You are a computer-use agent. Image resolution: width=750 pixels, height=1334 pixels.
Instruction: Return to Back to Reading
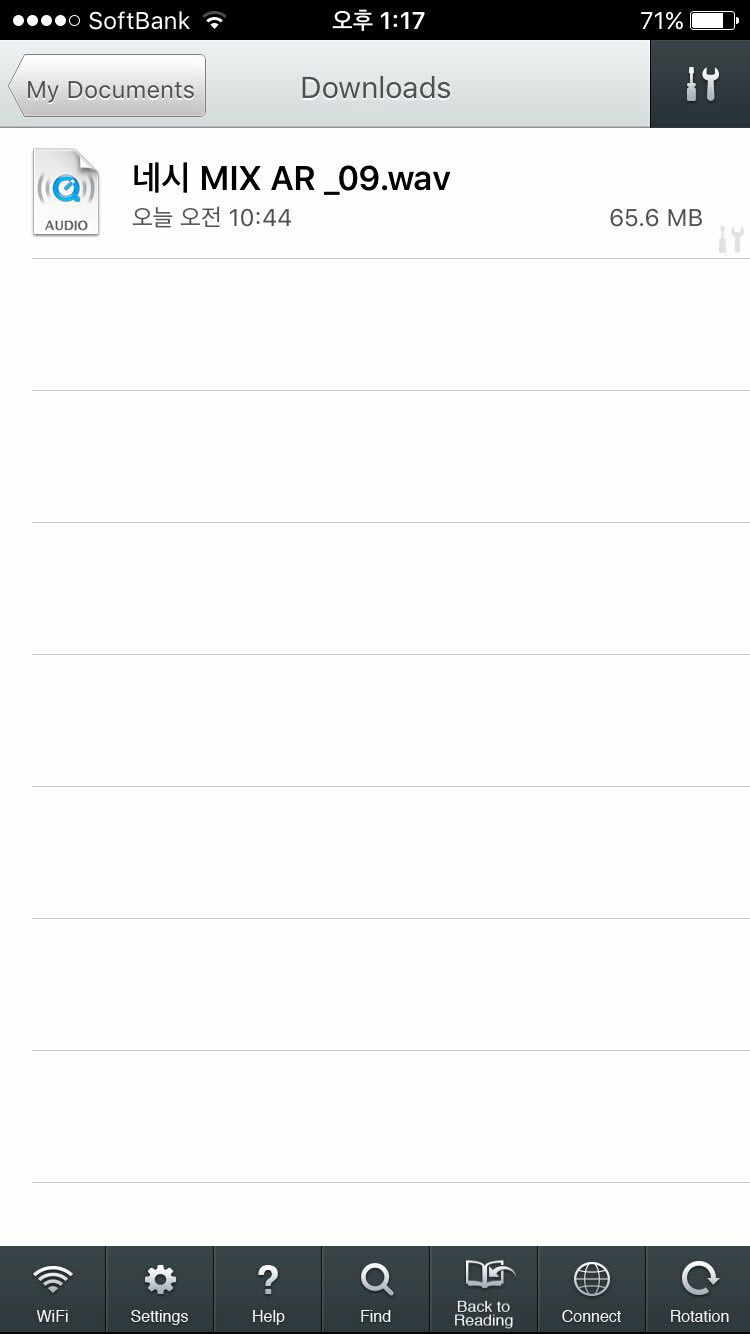tap(484, 1290)
